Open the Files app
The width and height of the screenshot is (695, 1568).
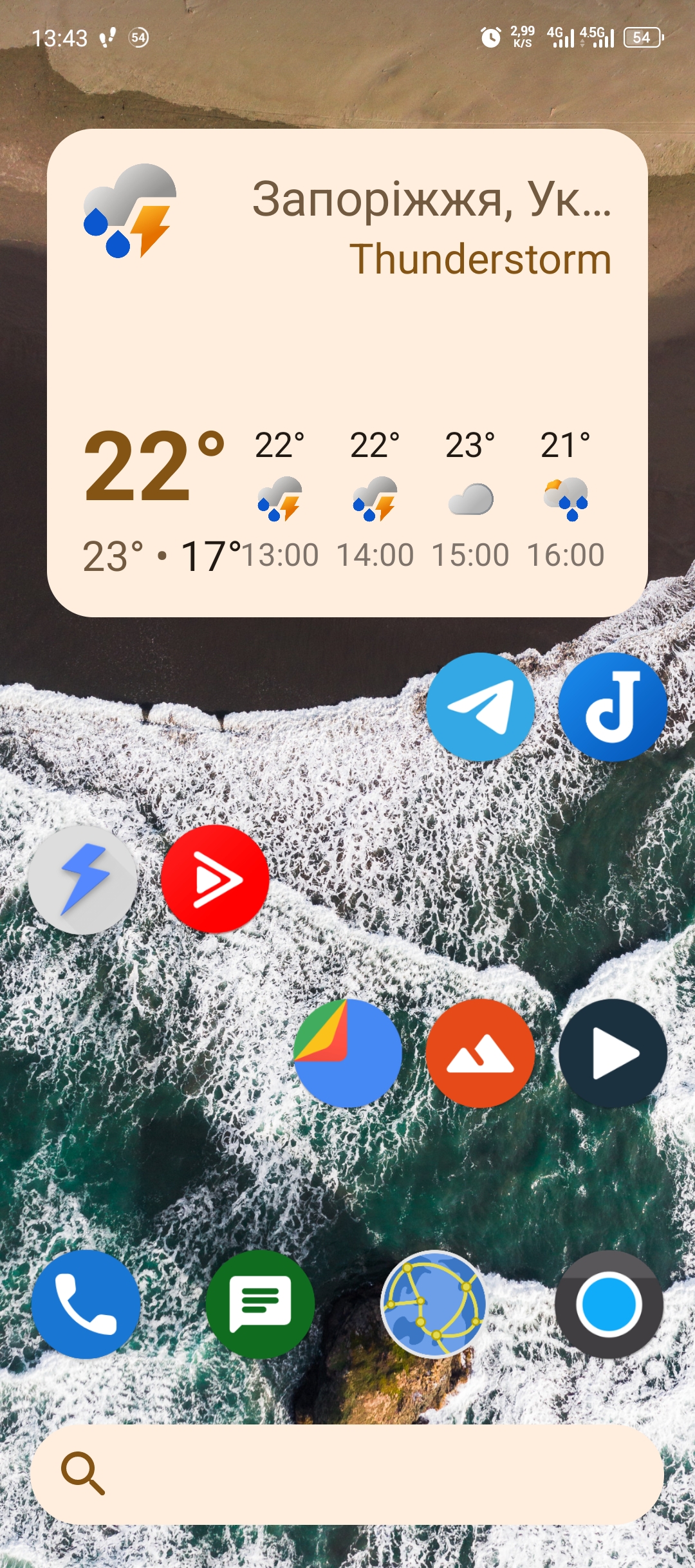[x=347, y=1053]
